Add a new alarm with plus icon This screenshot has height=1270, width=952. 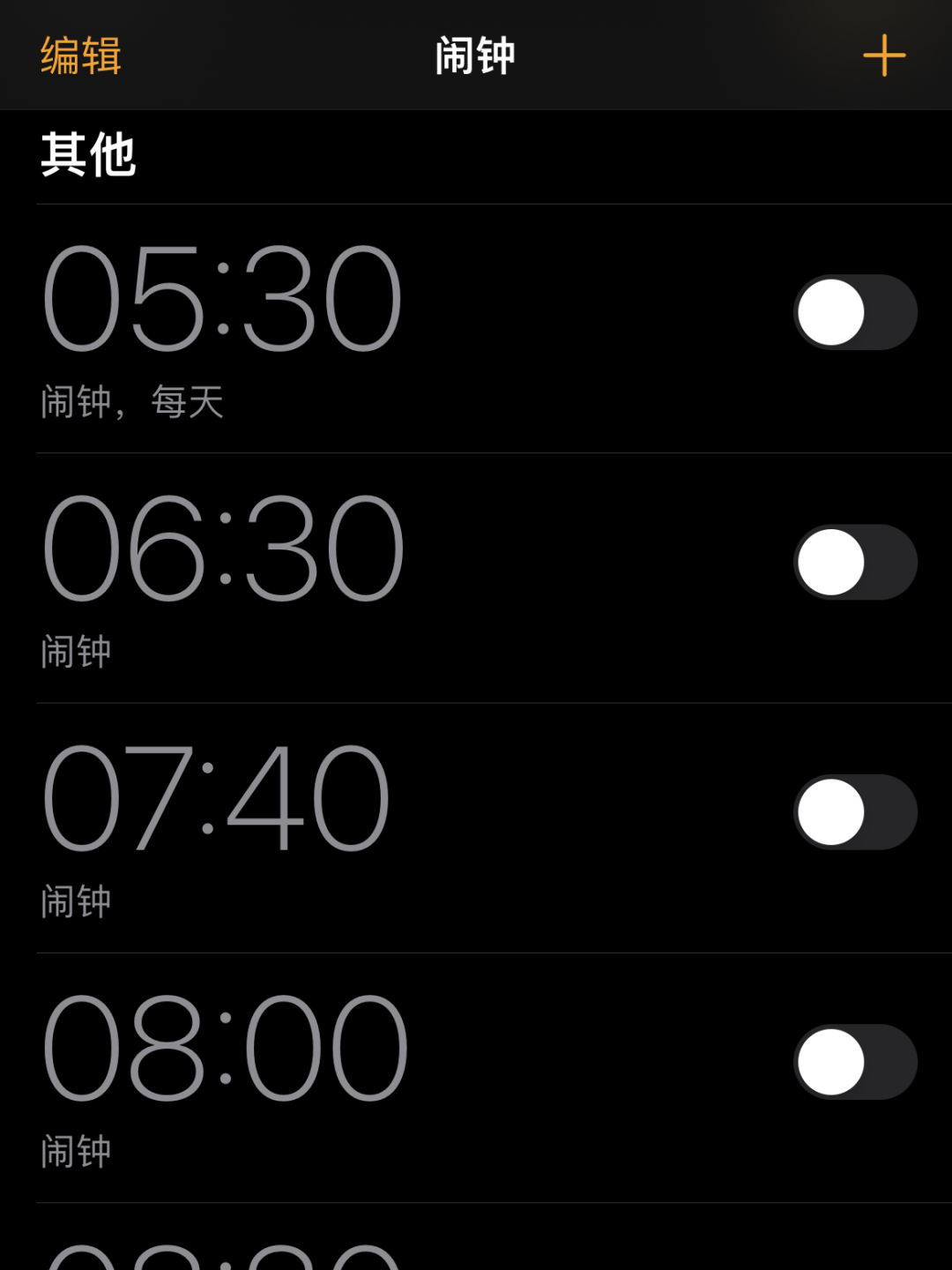click(x=883, y=56)
